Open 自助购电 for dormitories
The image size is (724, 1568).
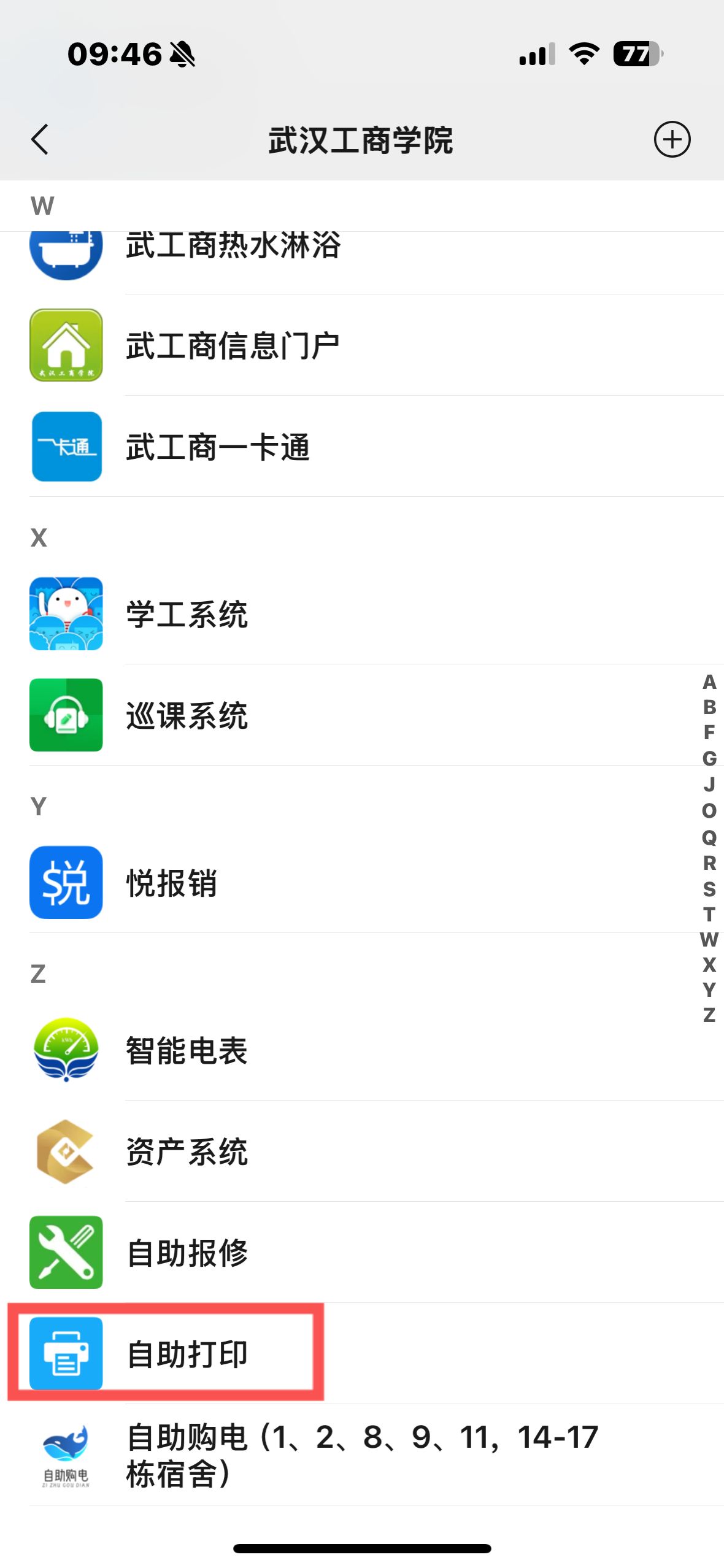coord(362,1455)
